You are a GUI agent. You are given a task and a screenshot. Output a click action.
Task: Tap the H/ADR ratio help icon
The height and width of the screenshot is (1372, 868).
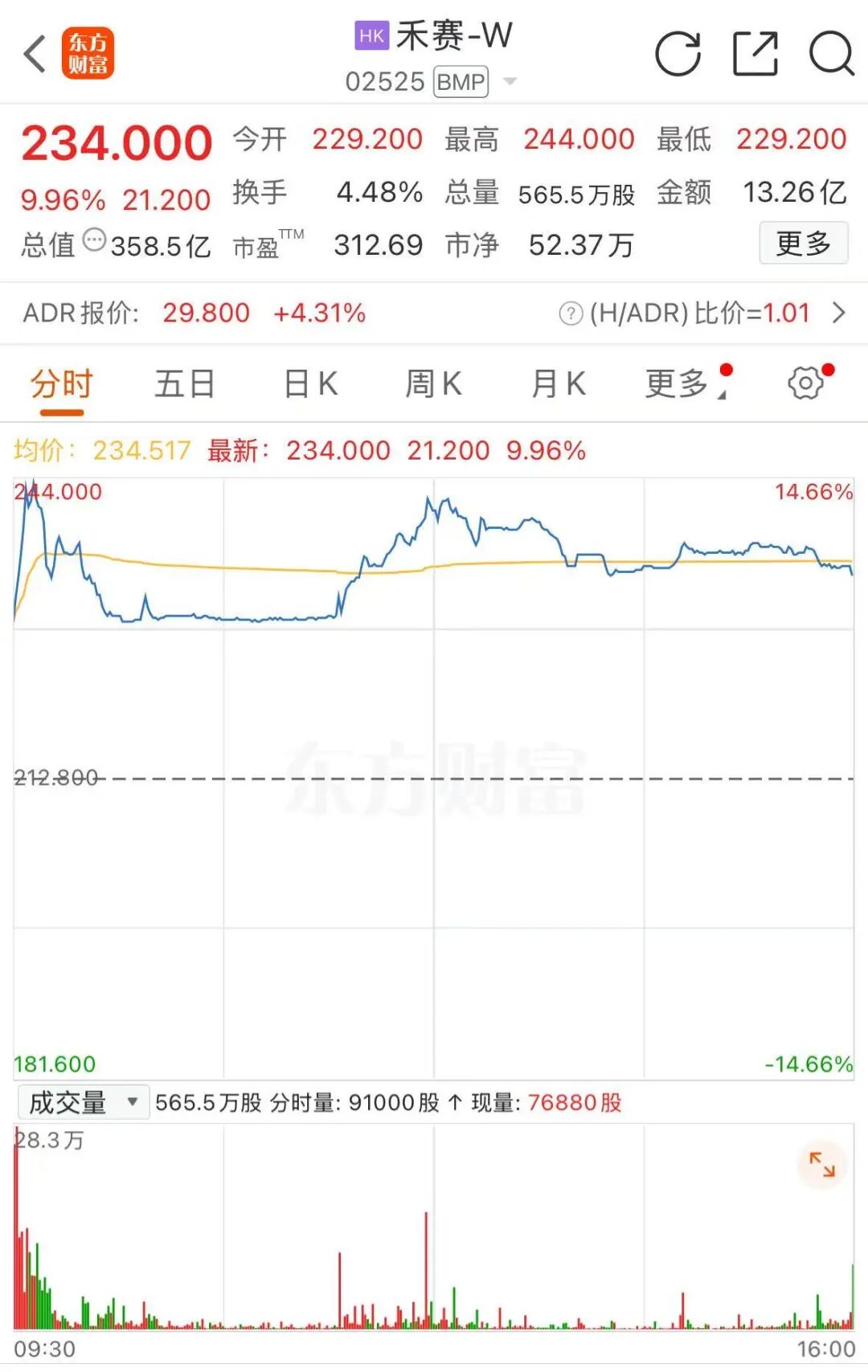(570, 313)
